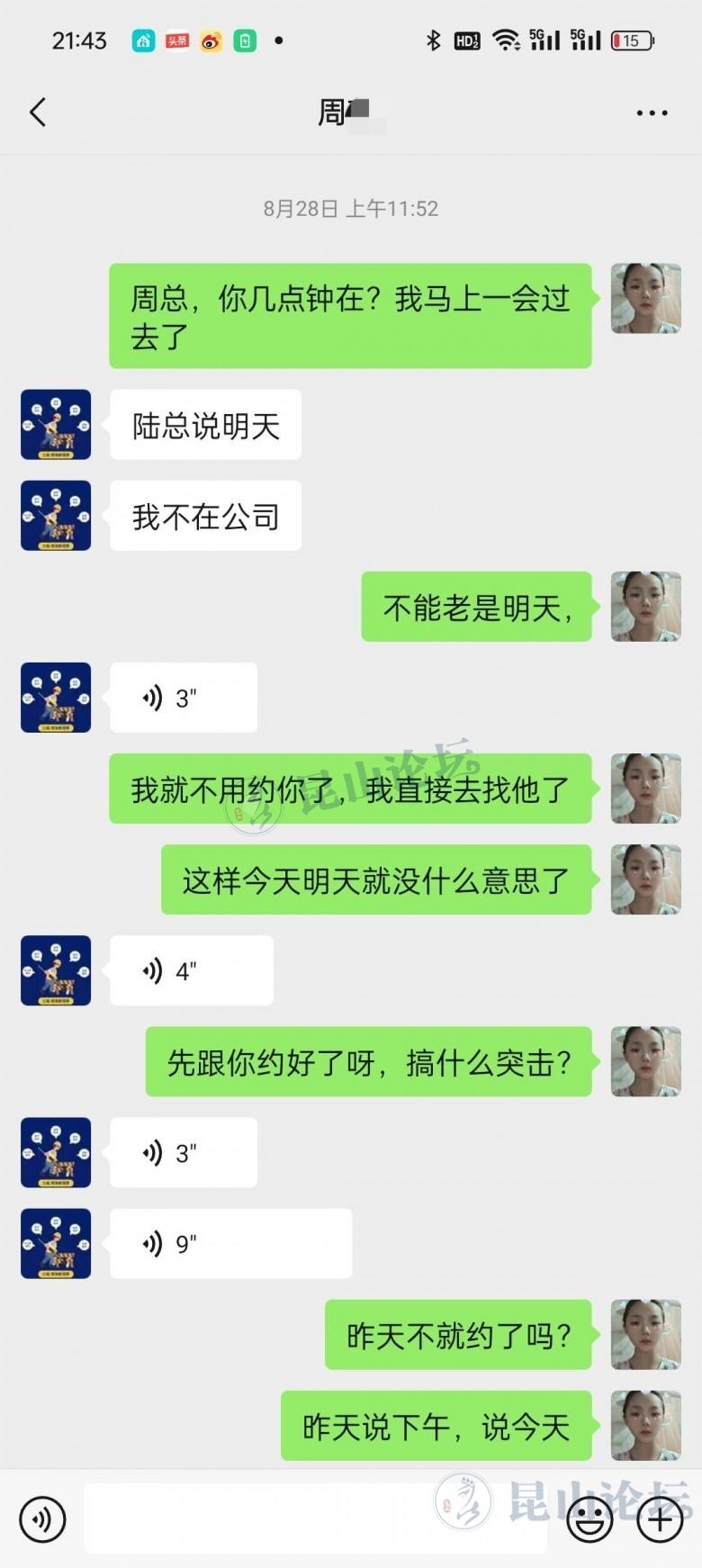Open the plus attachments panel
Image resolution: width=702 pixels, height=1568 pixels.
tap(660, 1519)
